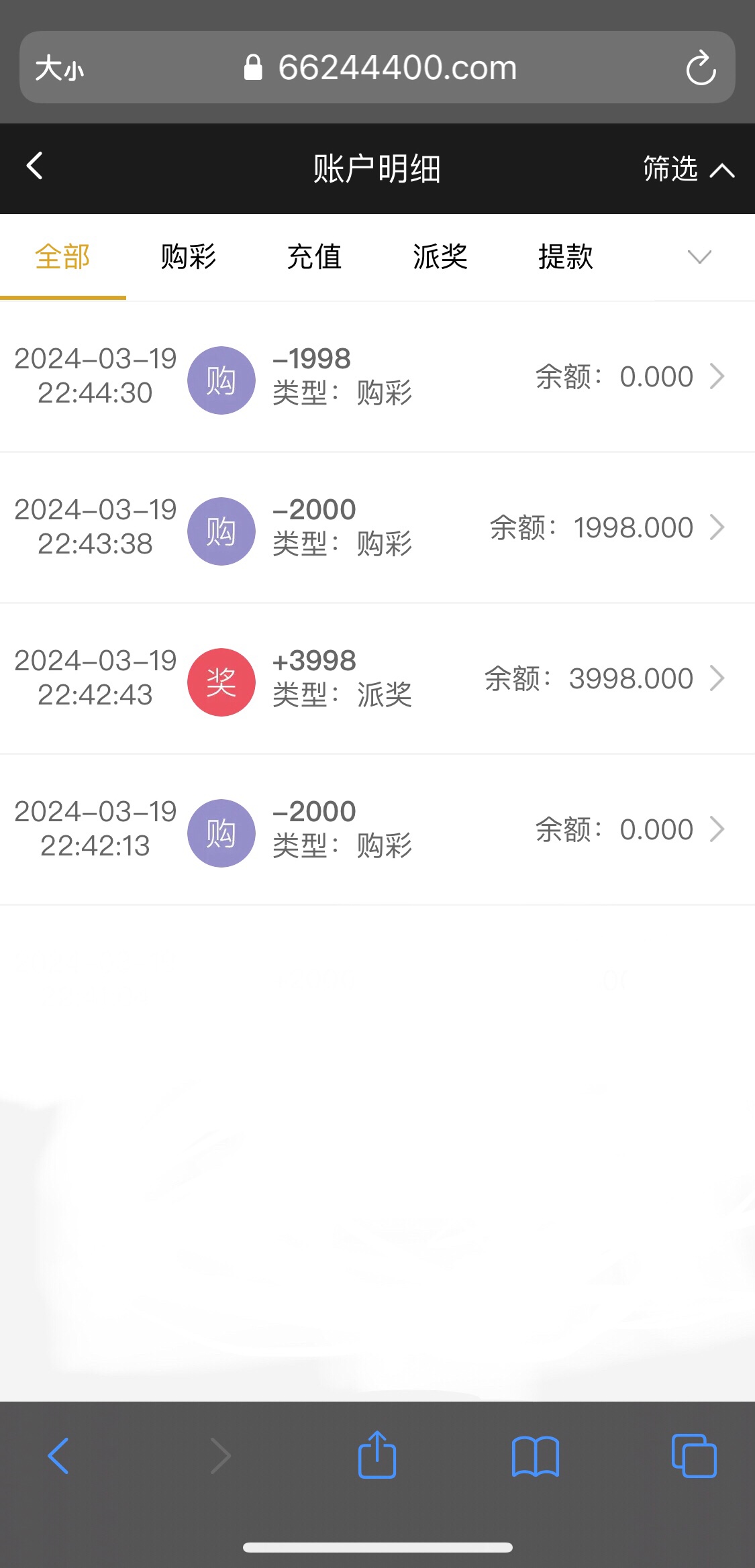The width and height of the screenshot is (755, 1568).
Task: Show all open browser tabs
Action: (694, 1456)
